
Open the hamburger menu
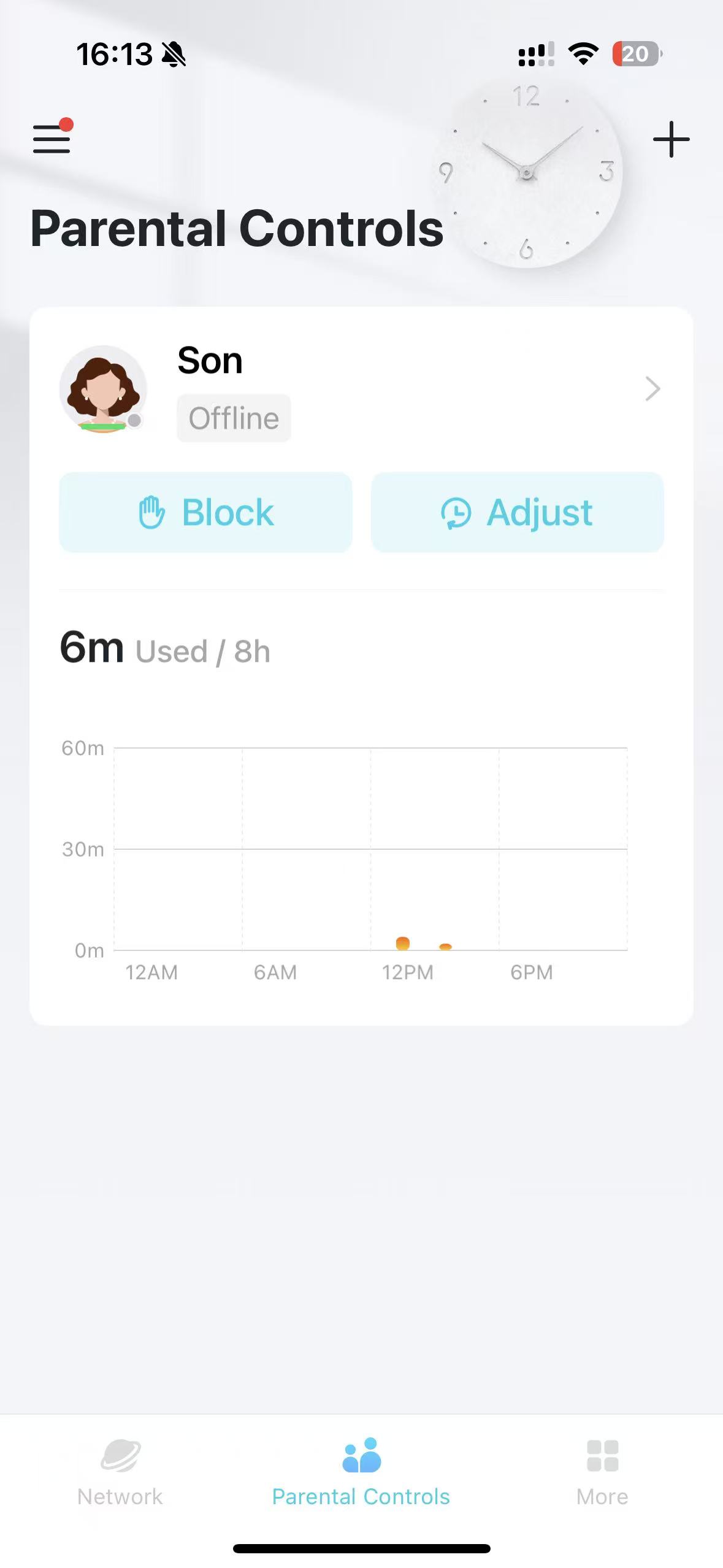(52, 139)
